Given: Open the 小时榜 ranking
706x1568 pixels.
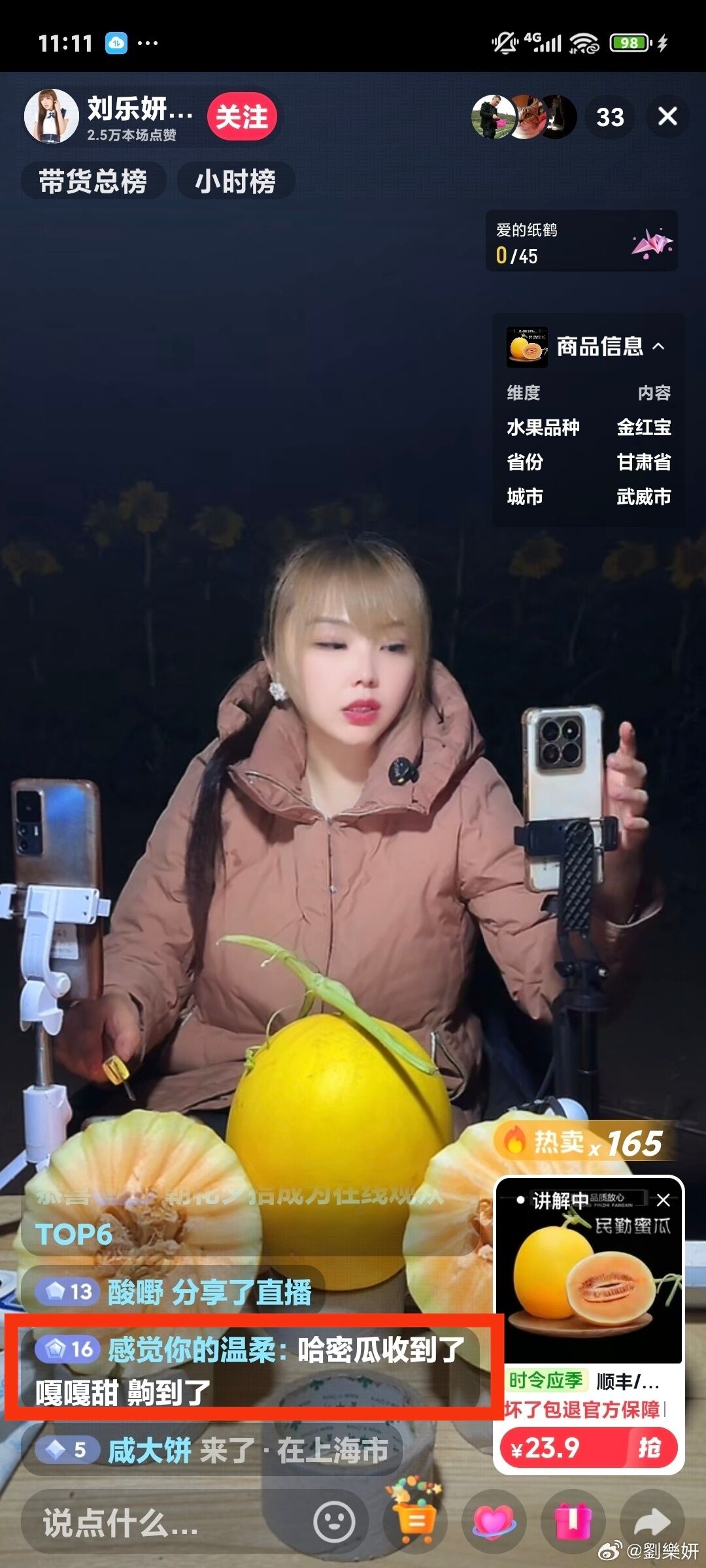Looking at the screenshot, I should [235, 181].
